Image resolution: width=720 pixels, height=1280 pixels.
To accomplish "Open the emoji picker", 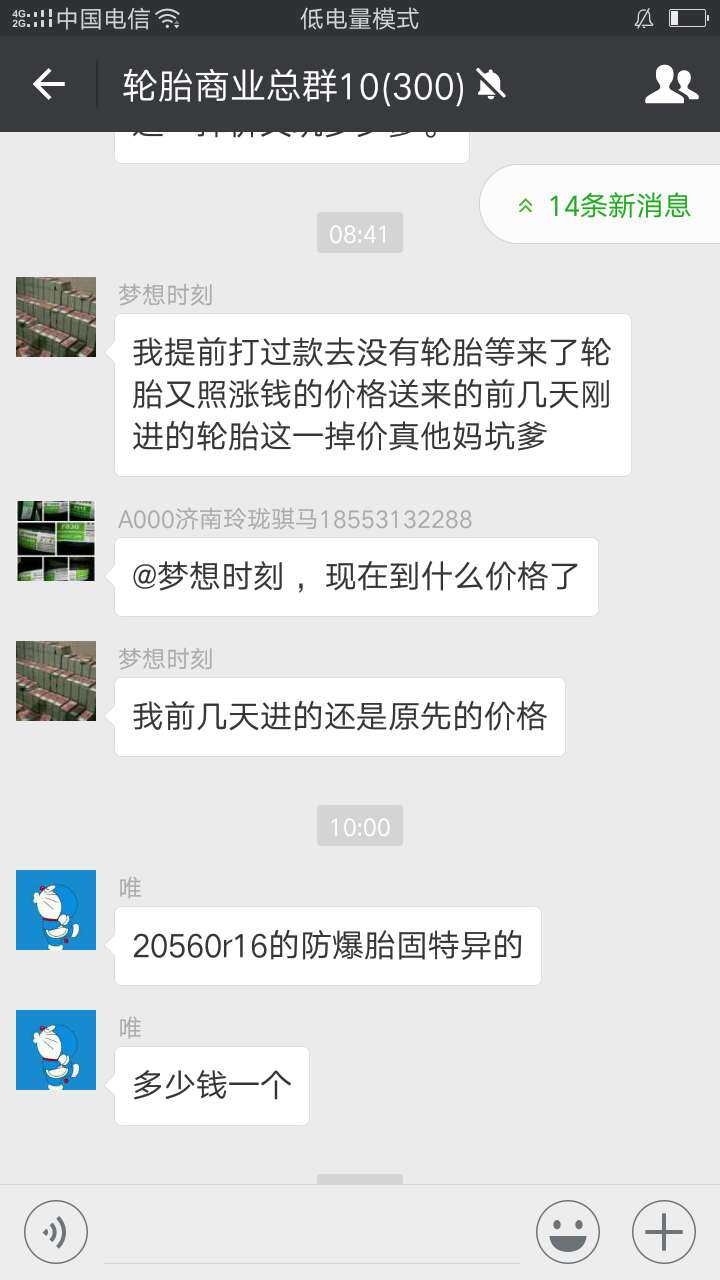I will pos(568,1232).
